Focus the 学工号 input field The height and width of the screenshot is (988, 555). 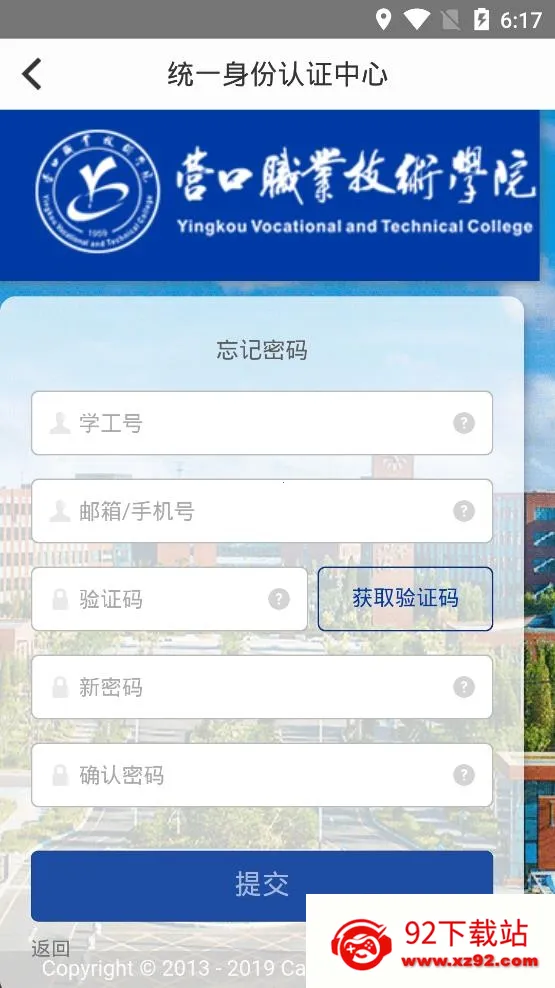coord(262,423)
